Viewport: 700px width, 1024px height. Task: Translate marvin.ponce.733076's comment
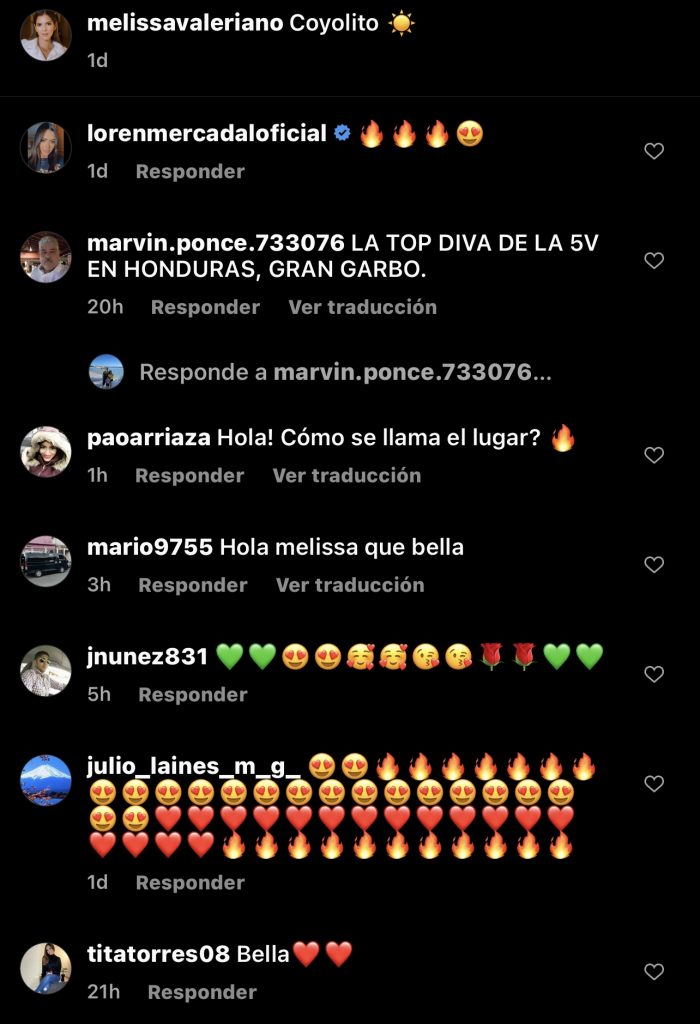point(362,307)
